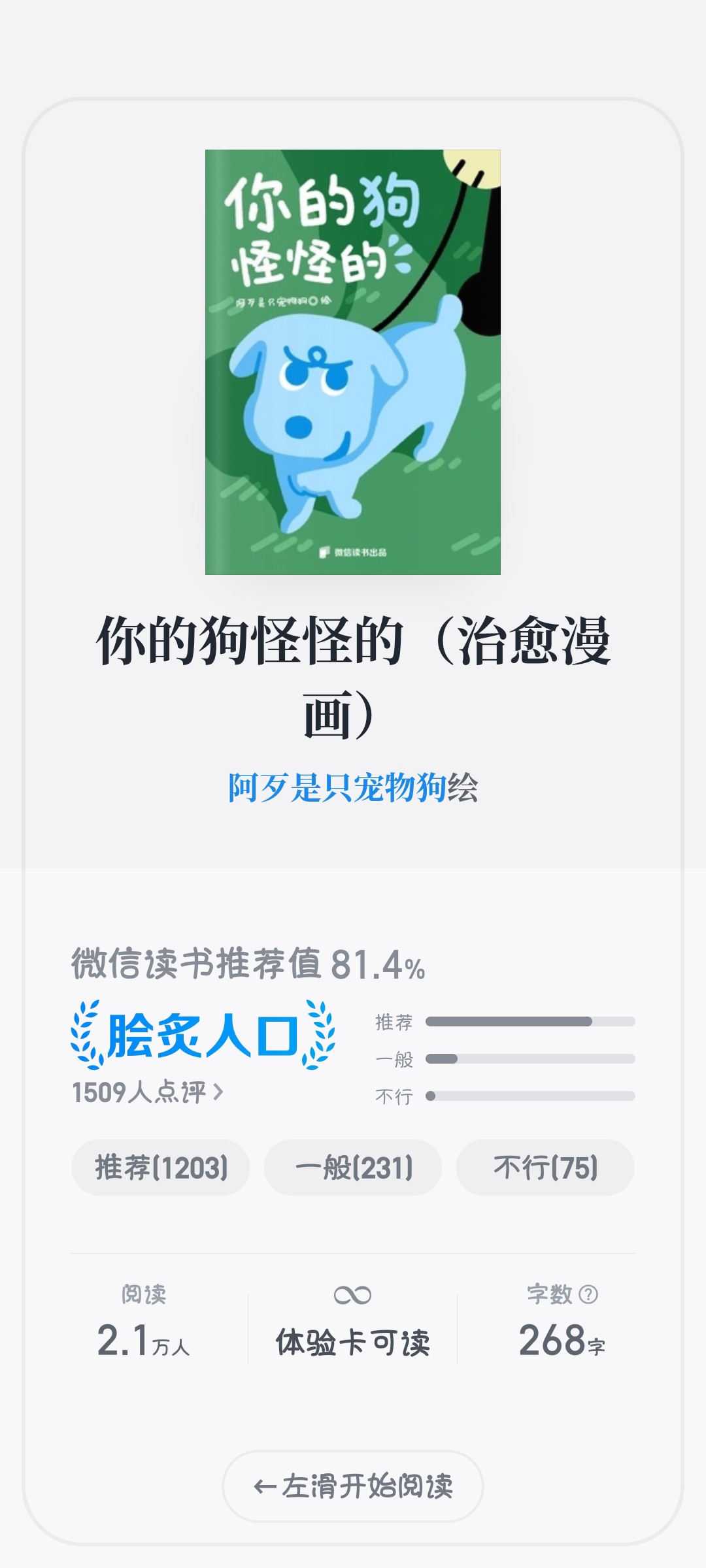The height and width of the screenshot is (1568, 706).
Task: Show 不行(75) reviews
Action: pos(545,1168)
